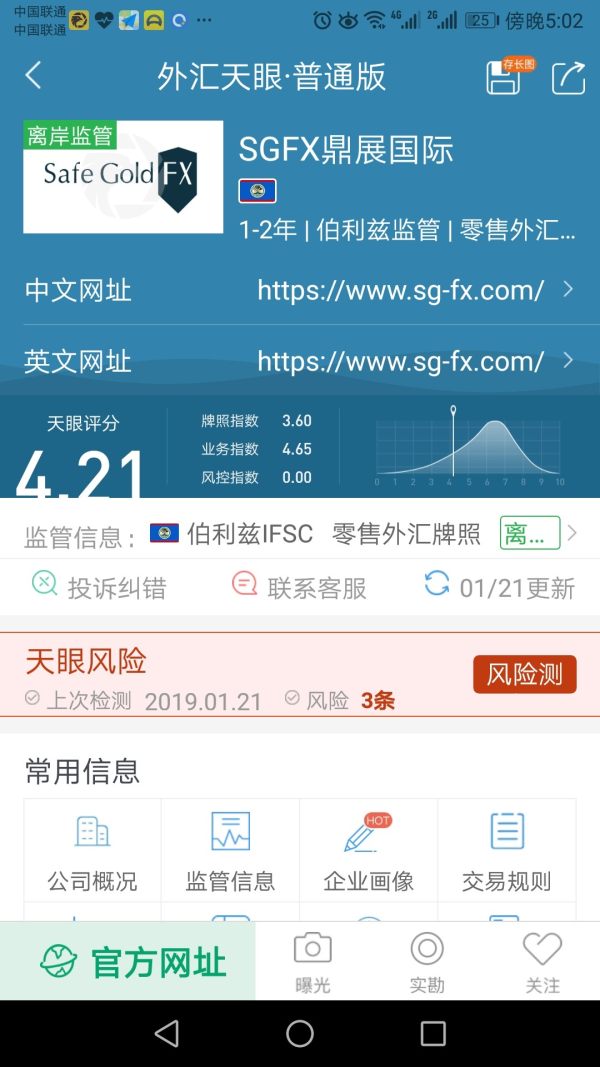Open the 中文网址 website link
Viewport: 600px width, 1067px height.
[x=400, y=290]
